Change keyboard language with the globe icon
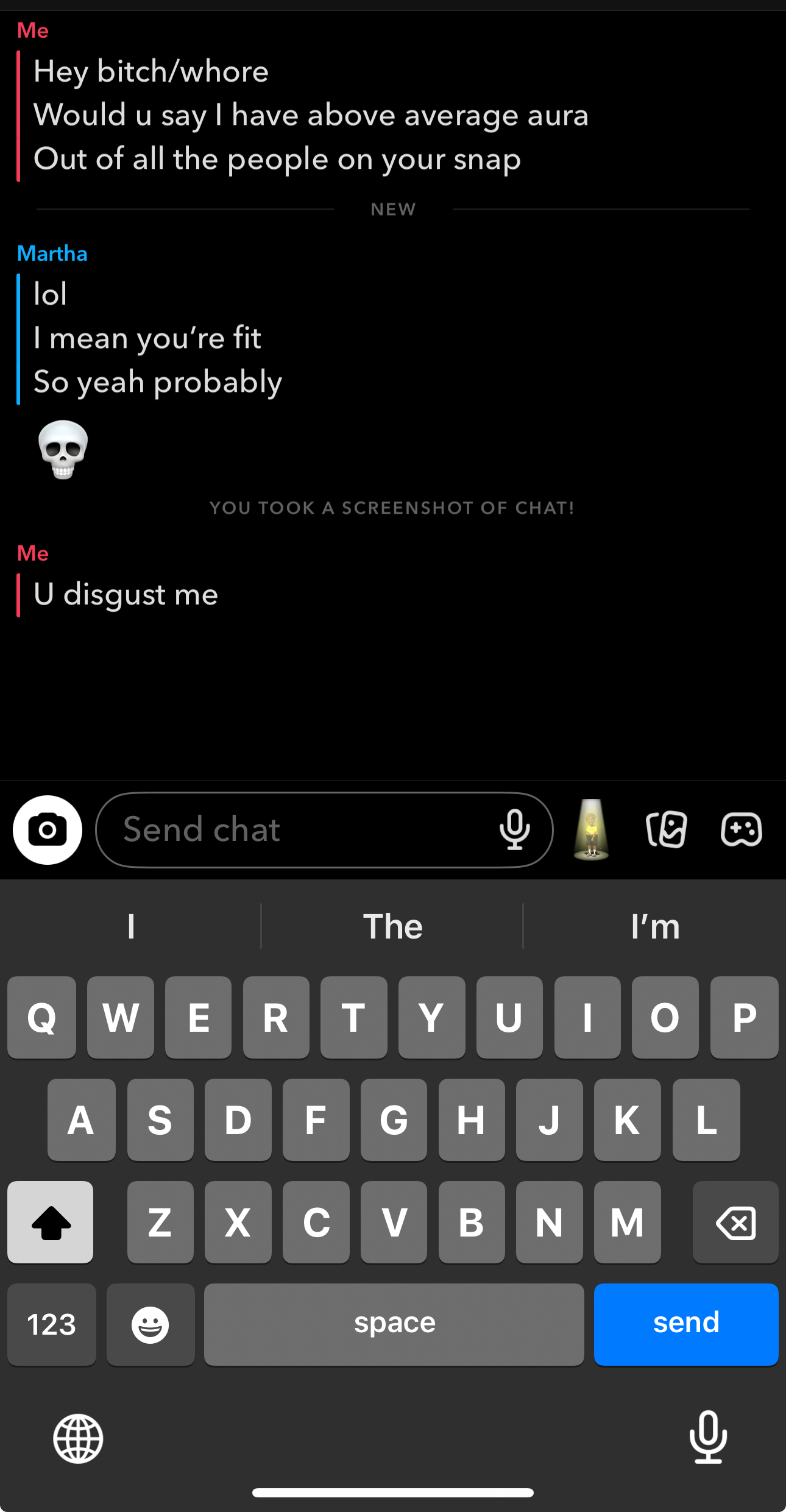The width and height of the screenshot is (786, 1512). (x=78, y=1438)
